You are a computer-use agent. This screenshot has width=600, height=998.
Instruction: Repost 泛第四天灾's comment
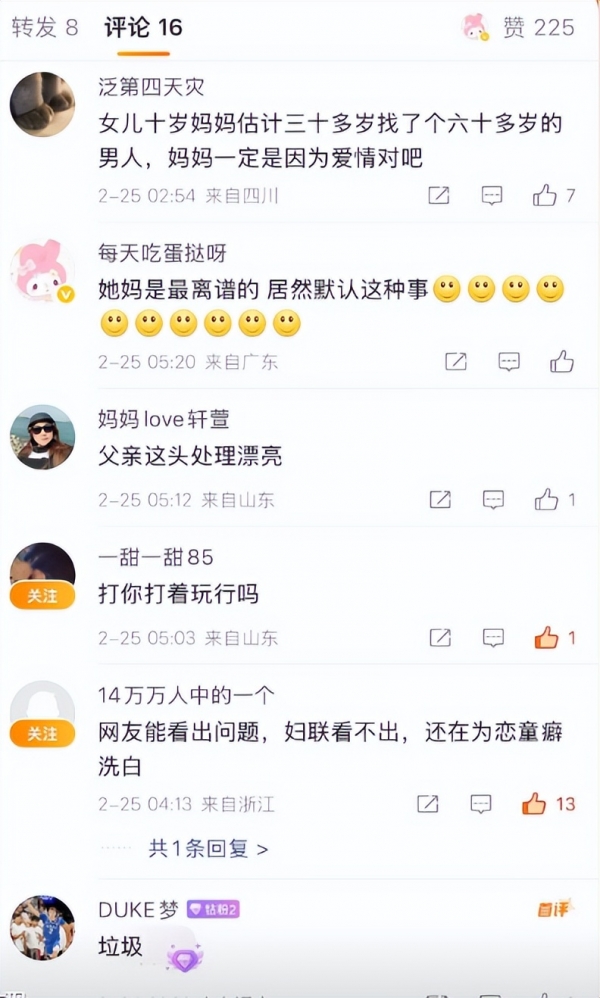point(439,196)
